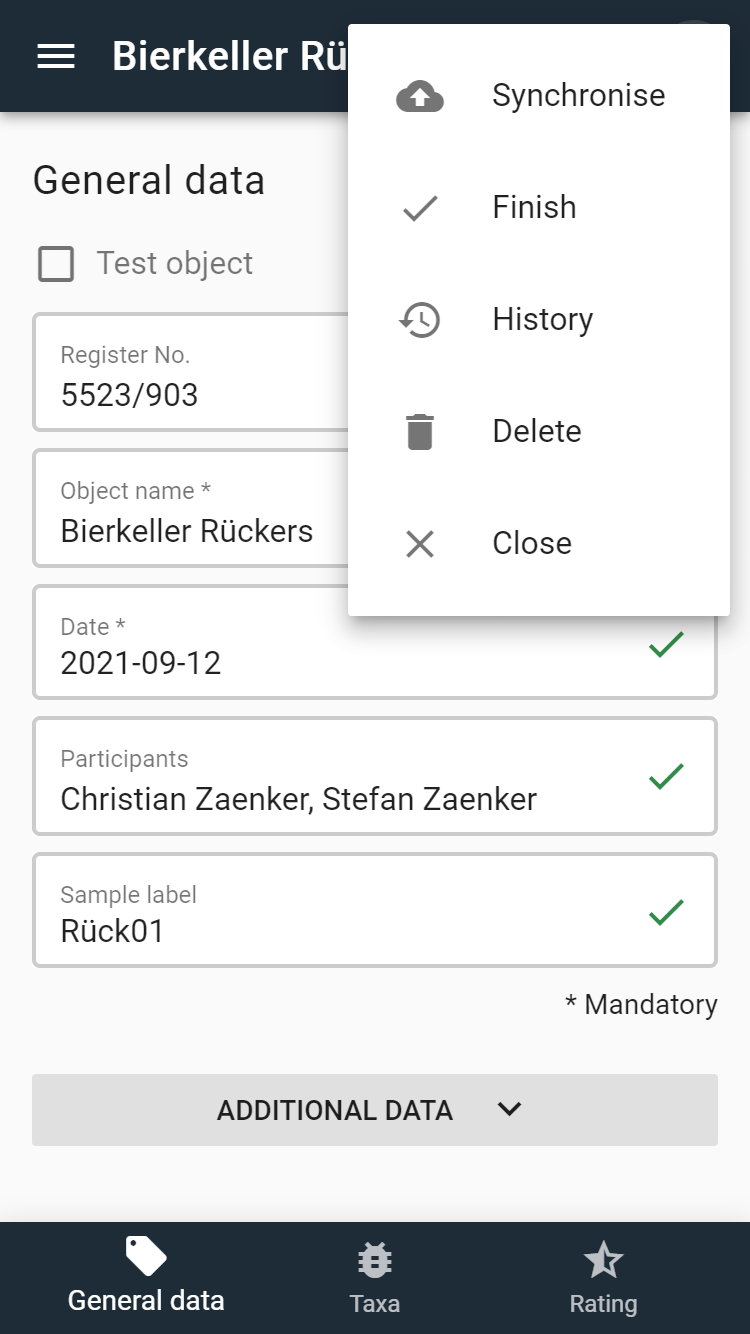This screenshot has height=1334, width=750.
Task: Tick the Test object checkbox
Action: point(56,264)
